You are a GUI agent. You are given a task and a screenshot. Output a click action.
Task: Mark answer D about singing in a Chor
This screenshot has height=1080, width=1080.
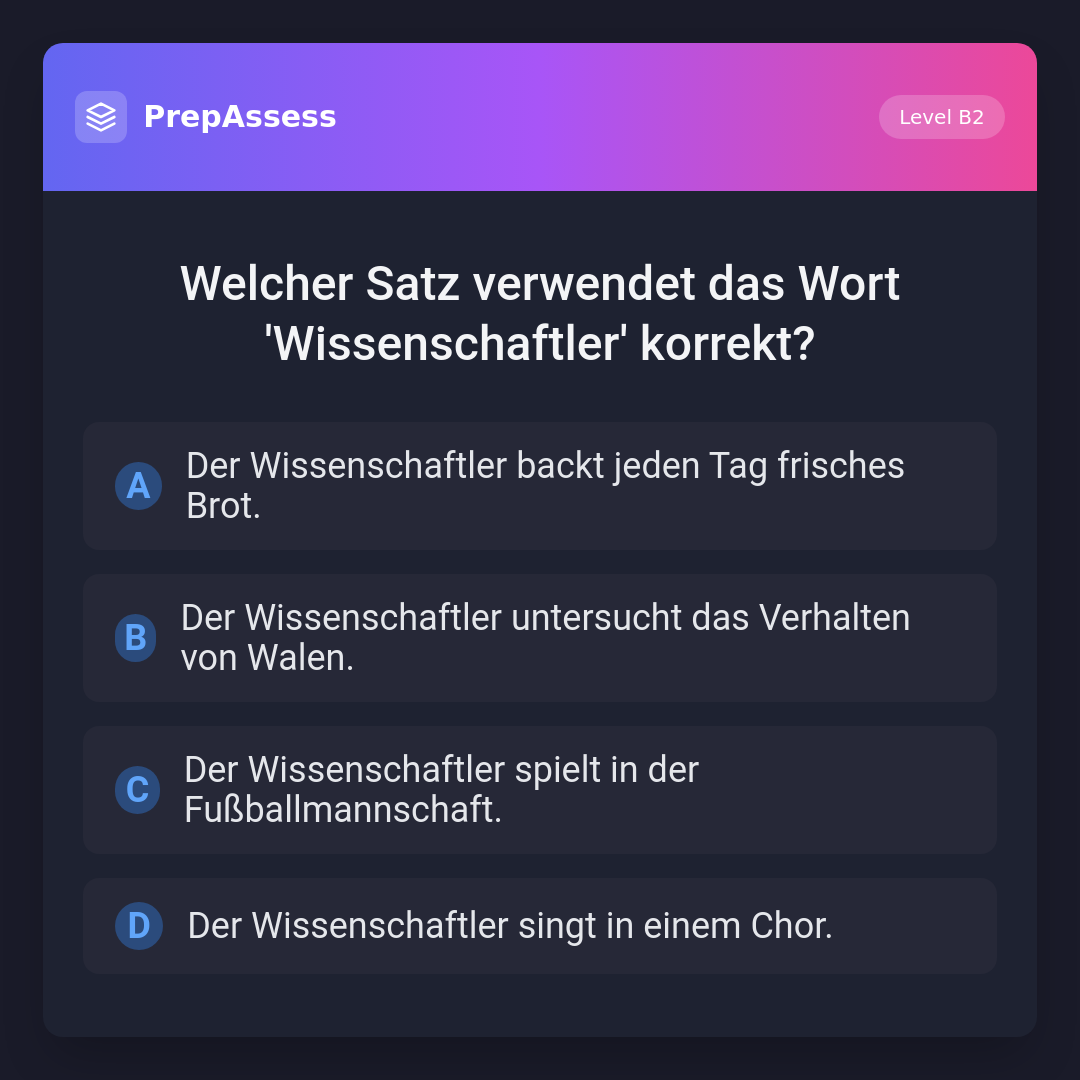click(x=540, y=926)
